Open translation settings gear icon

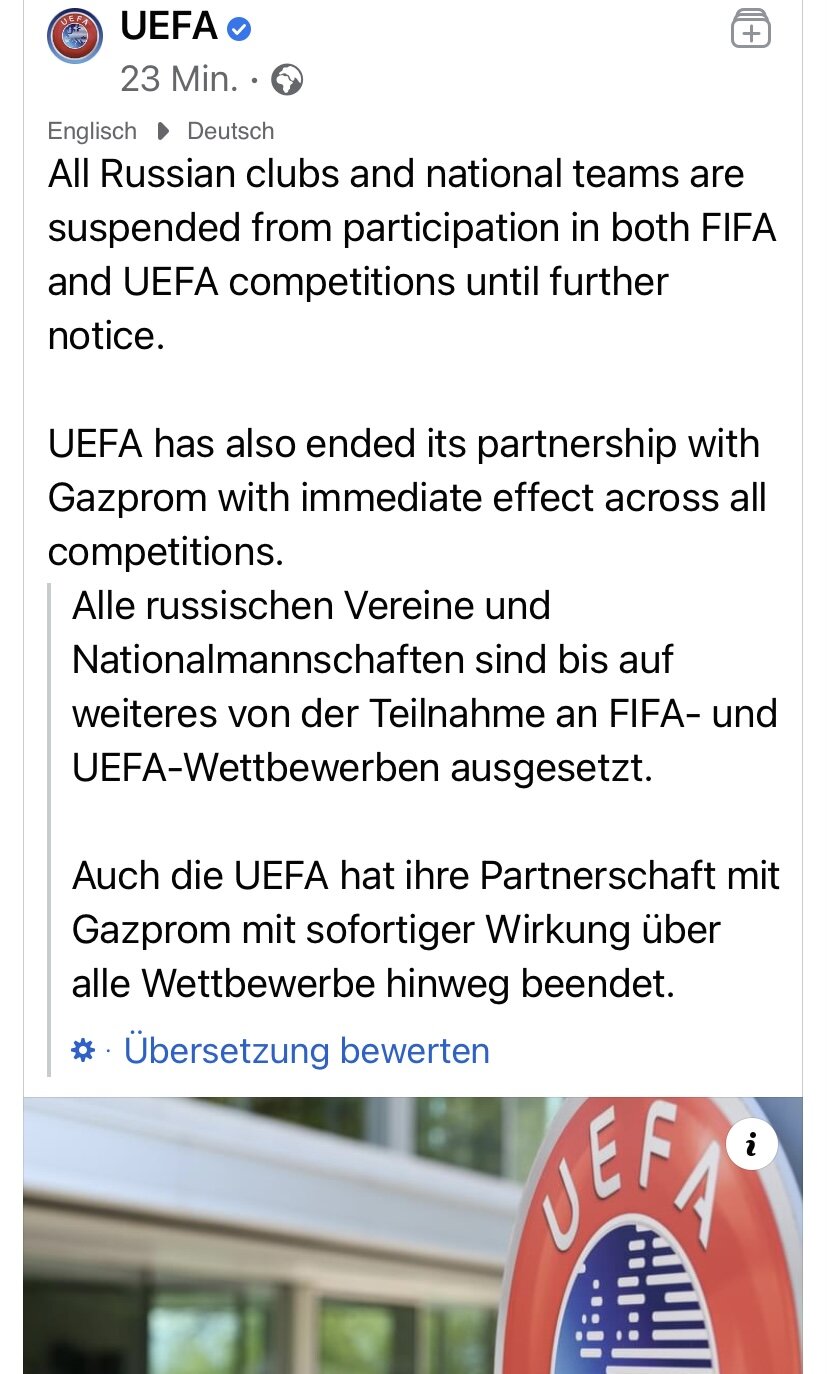click(x=84, y=1050)
